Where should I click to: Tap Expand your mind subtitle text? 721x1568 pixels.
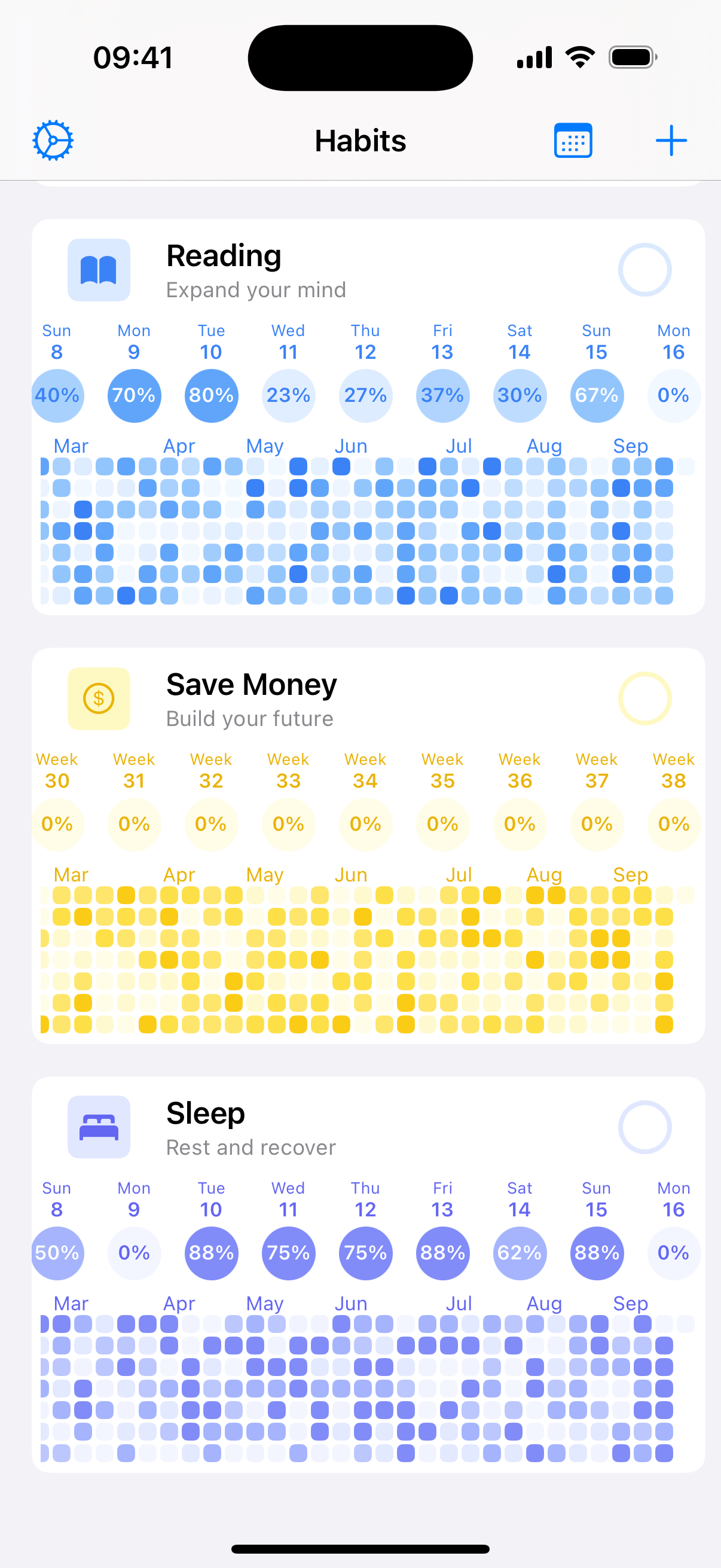click(256, 289)
